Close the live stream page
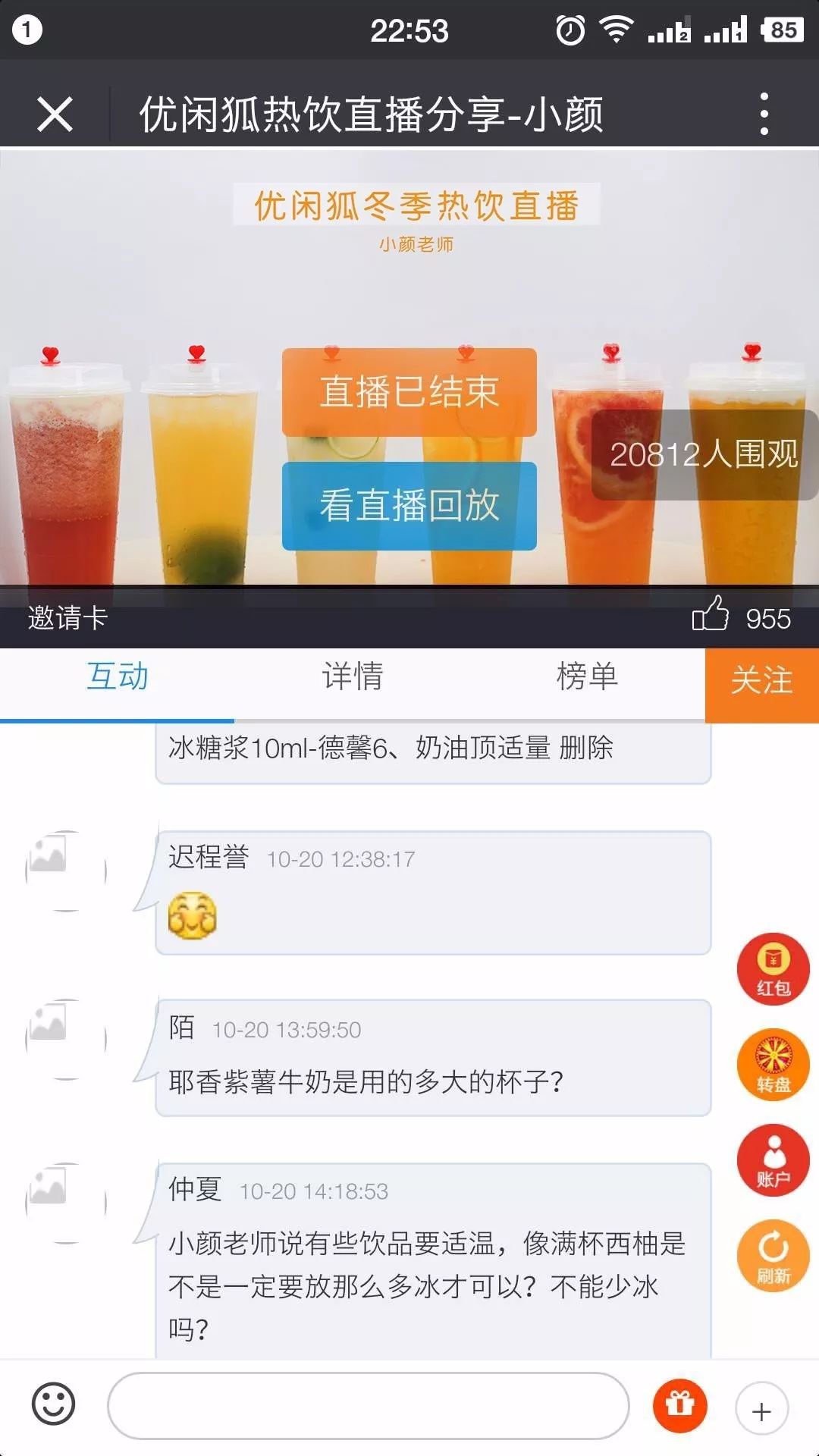Screen dimensions: 819x1456 [x=55, y=115]
